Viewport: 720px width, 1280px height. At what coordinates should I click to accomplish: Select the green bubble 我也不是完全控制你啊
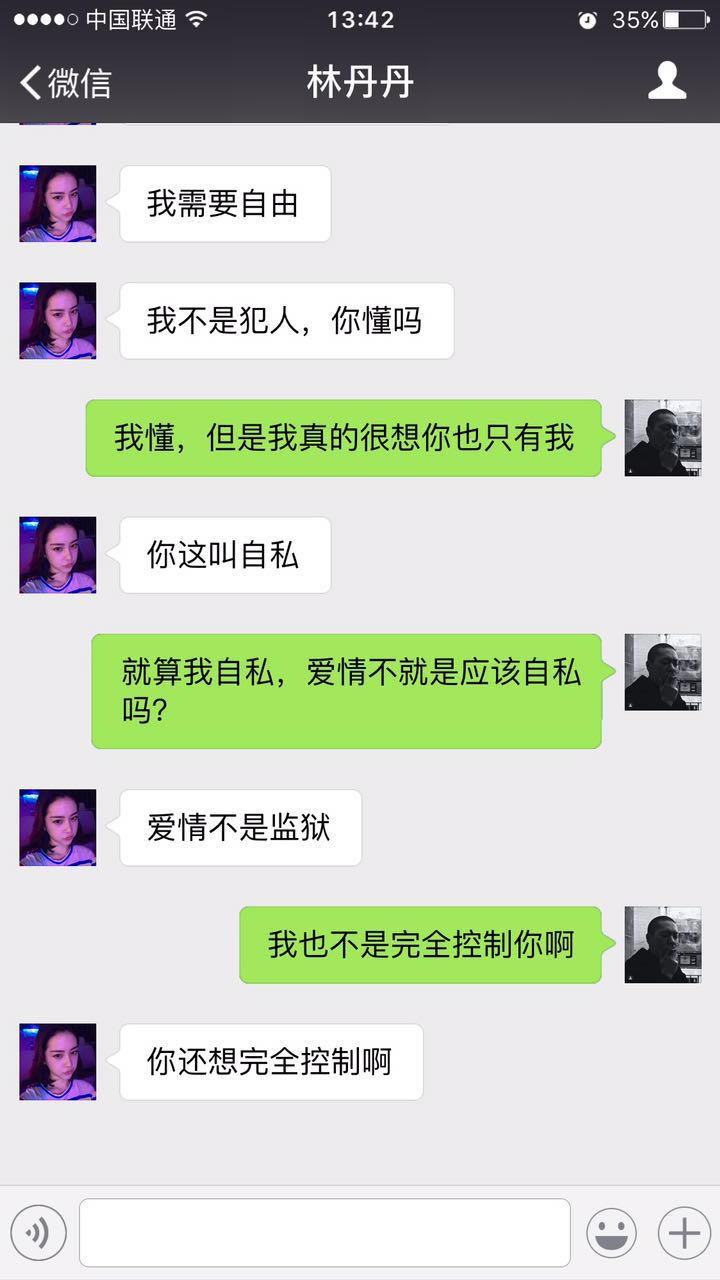419,943
